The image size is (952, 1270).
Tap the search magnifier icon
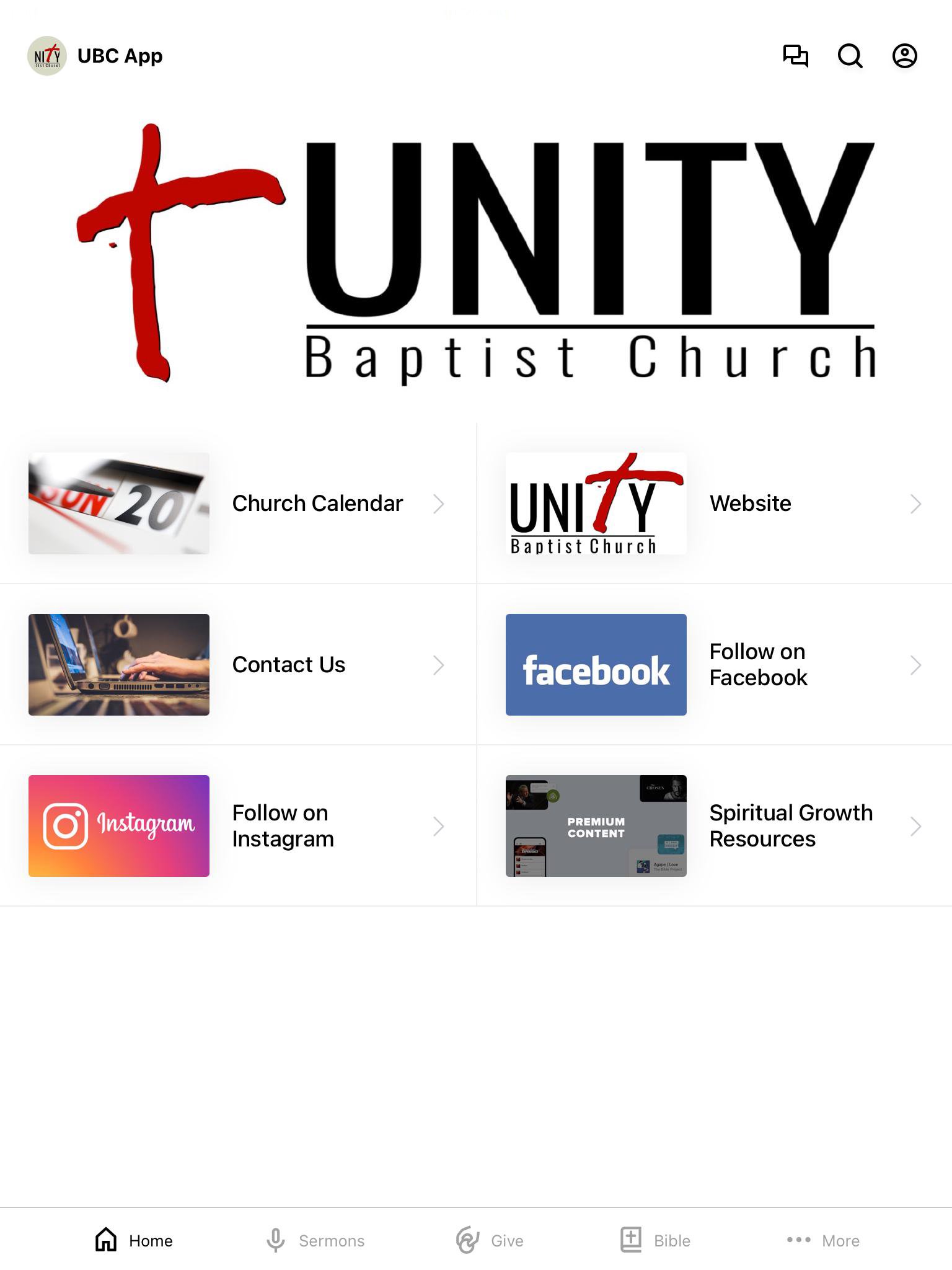(x=850, y=56)
